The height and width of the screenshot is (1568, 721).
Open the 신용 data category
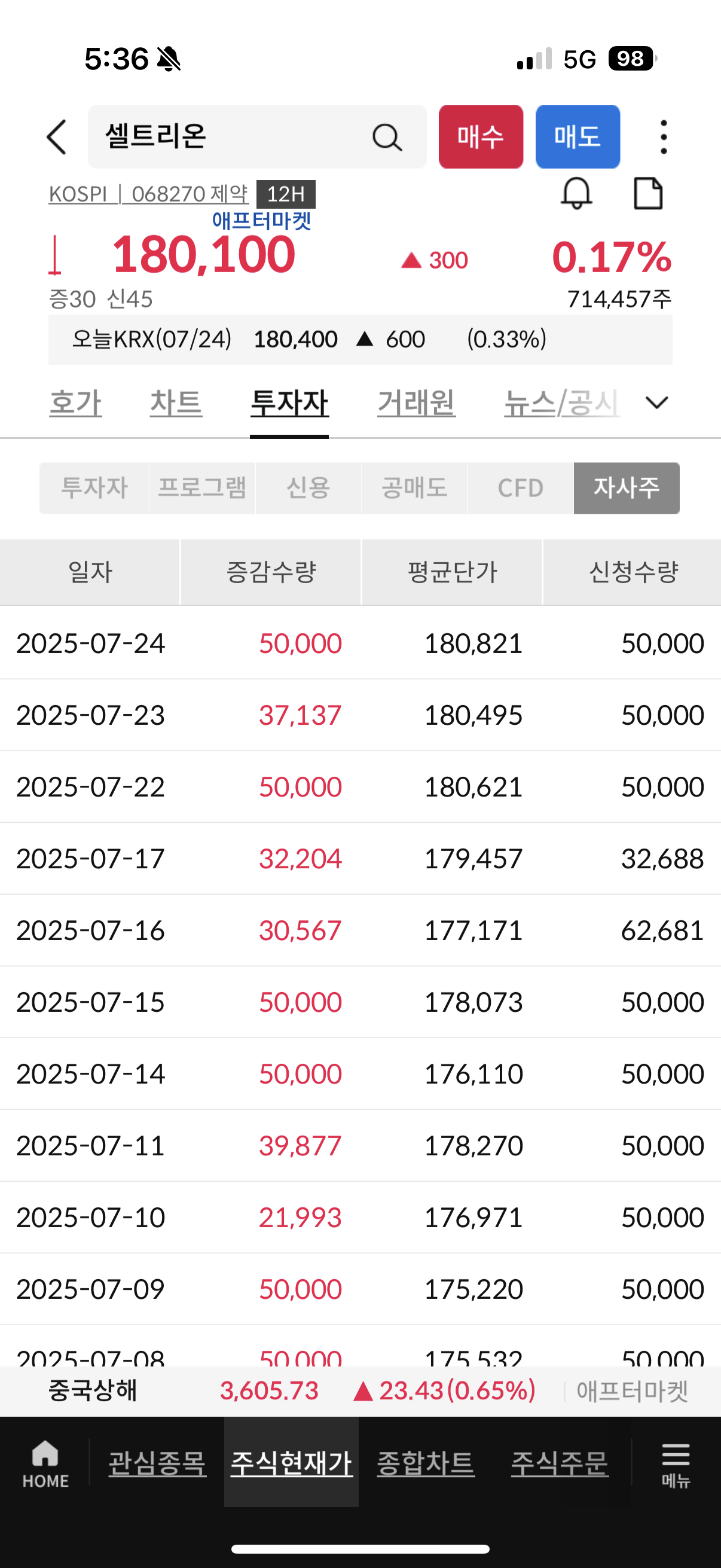coord(308,487)
